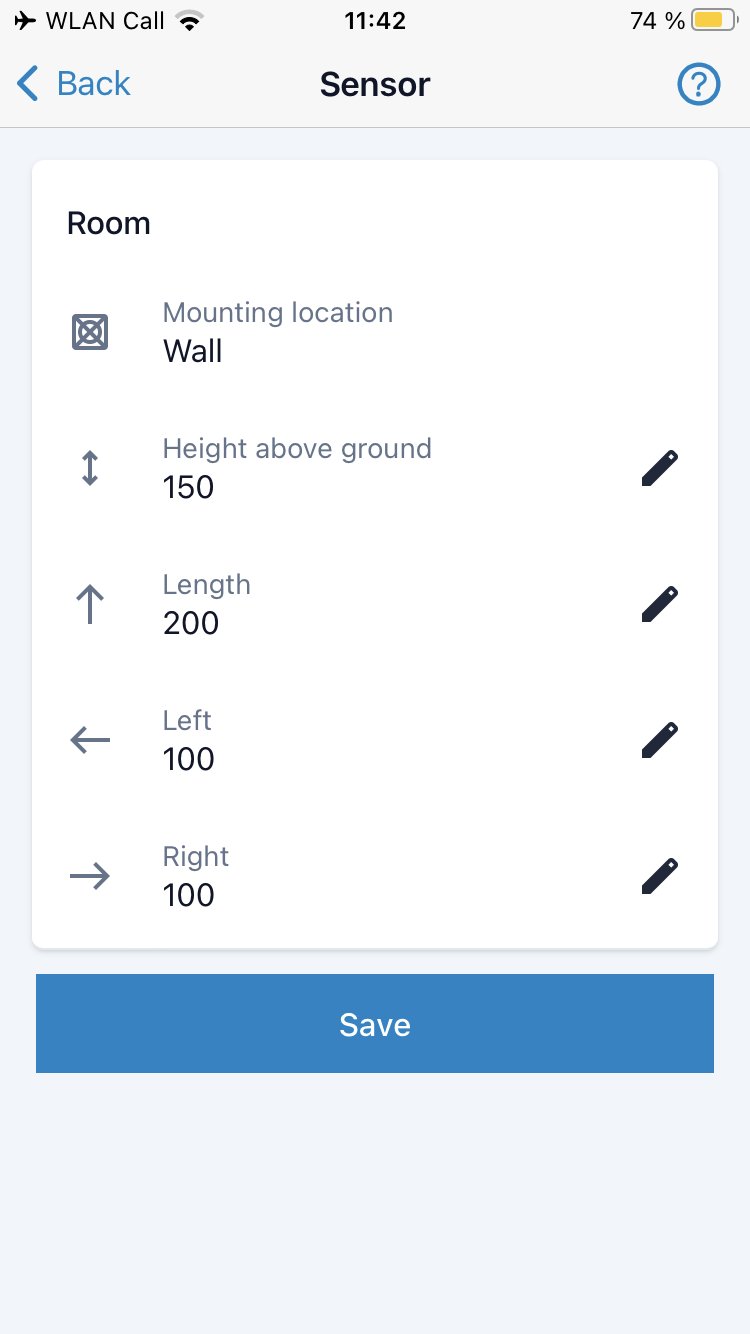Screen dimensions: 750x1334
Task: Edit the Right distance value
Action: coord(660,876)
